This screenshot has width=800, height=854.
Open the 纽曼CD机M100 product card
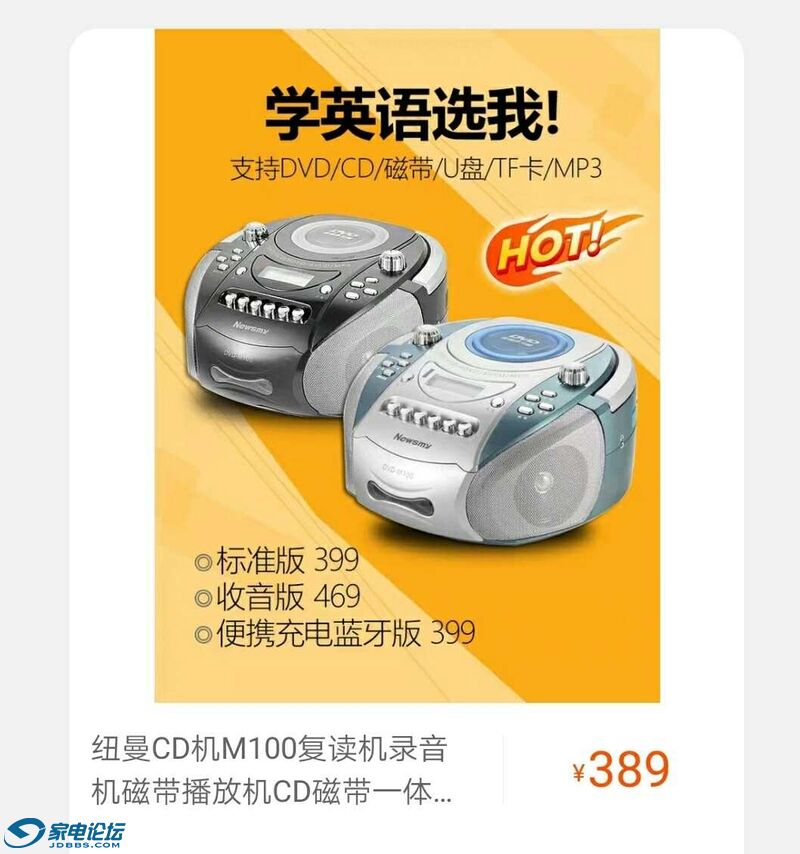coord(270,770)
